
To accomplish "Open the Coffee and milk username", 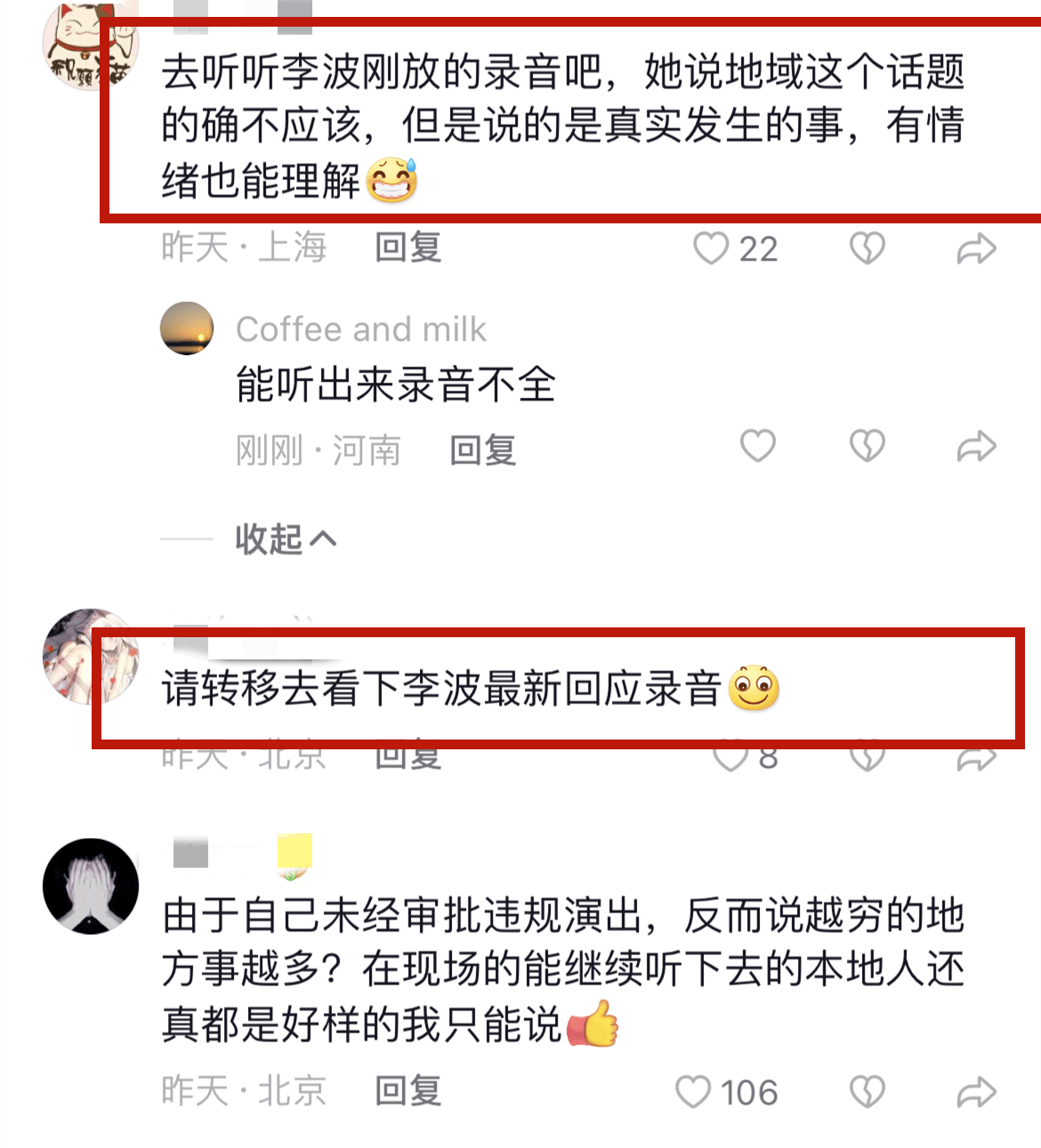I will (x=360, y=329).
